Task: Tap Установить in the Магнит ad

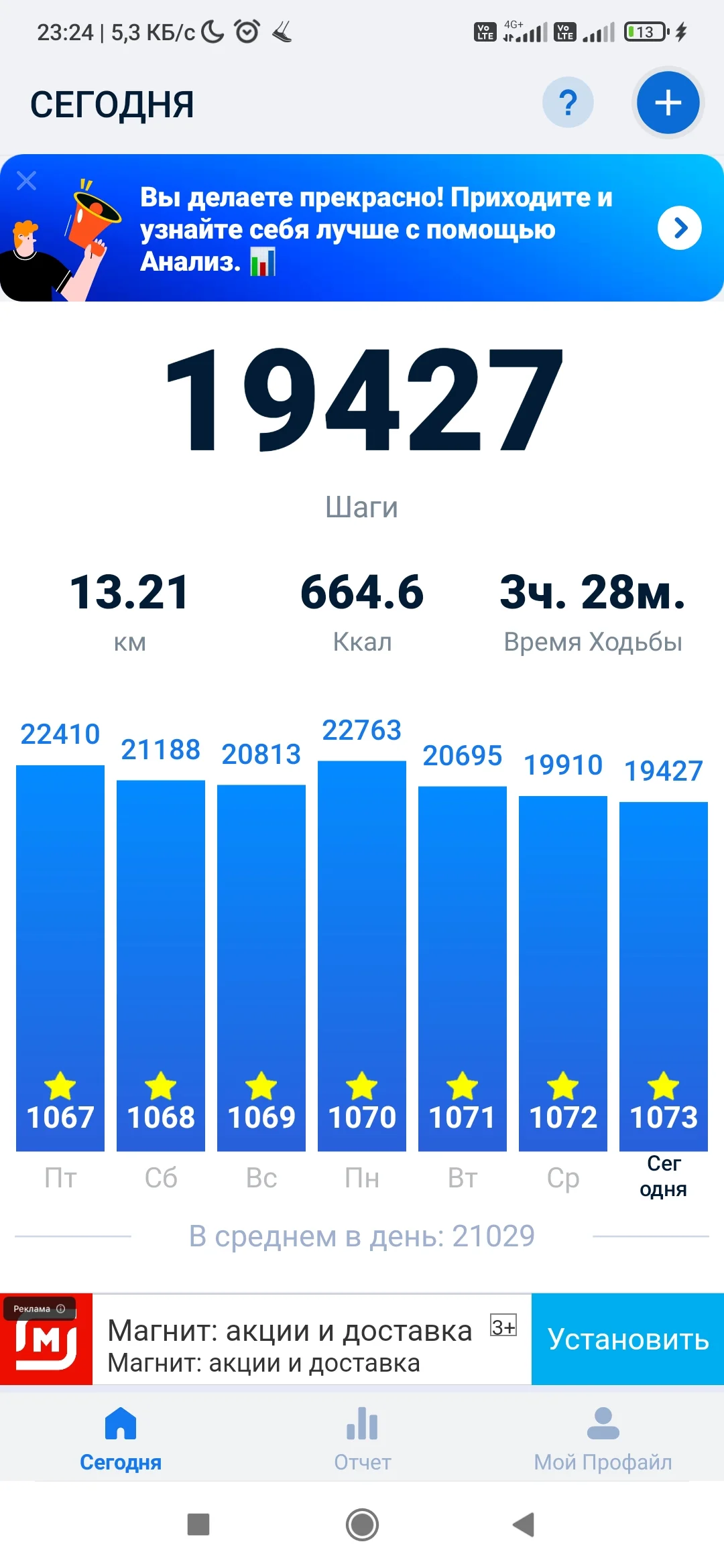Action: [627, 1339]
